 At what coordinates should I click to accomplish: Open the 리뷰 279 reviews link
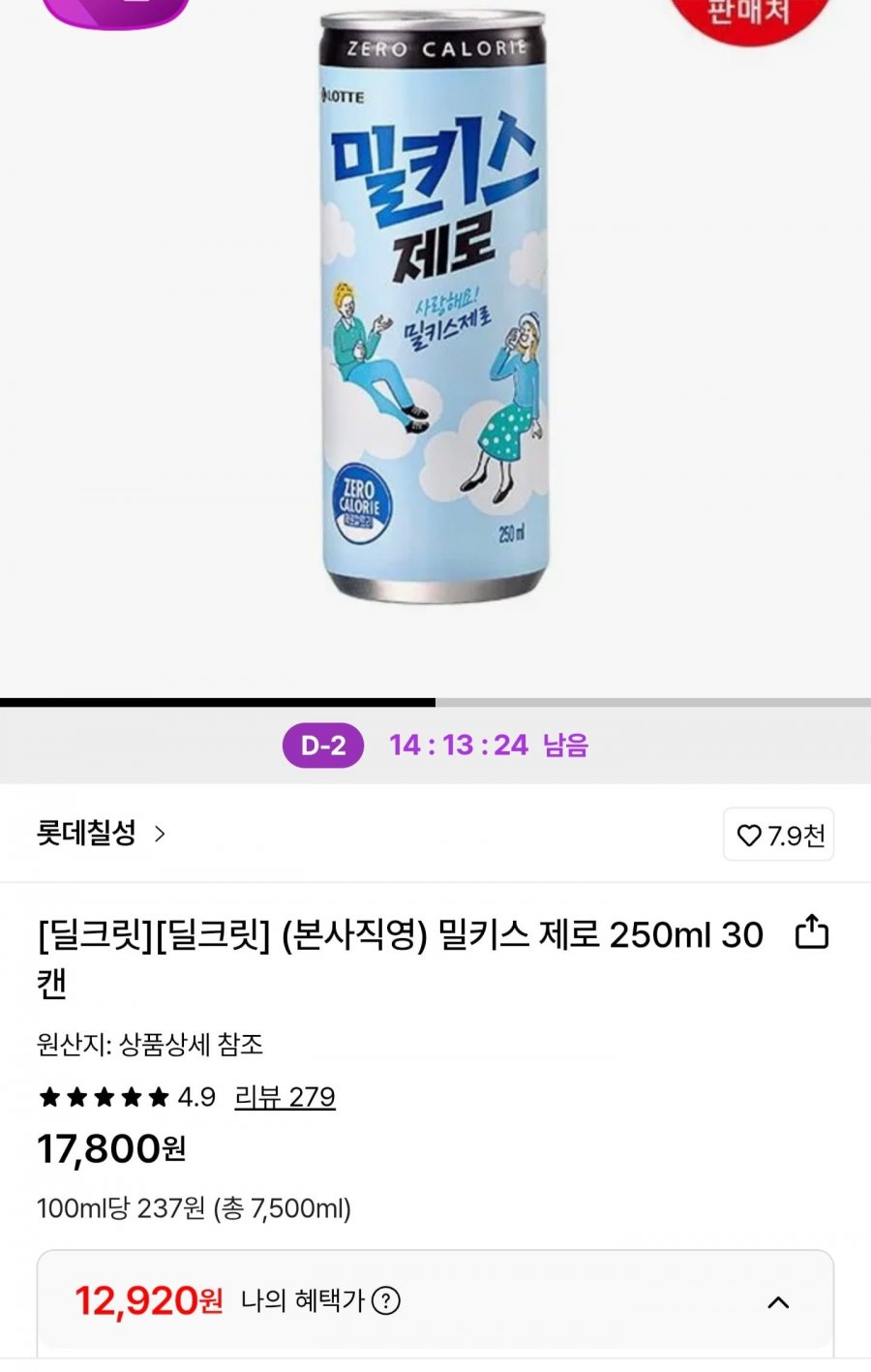[285, 1097]
